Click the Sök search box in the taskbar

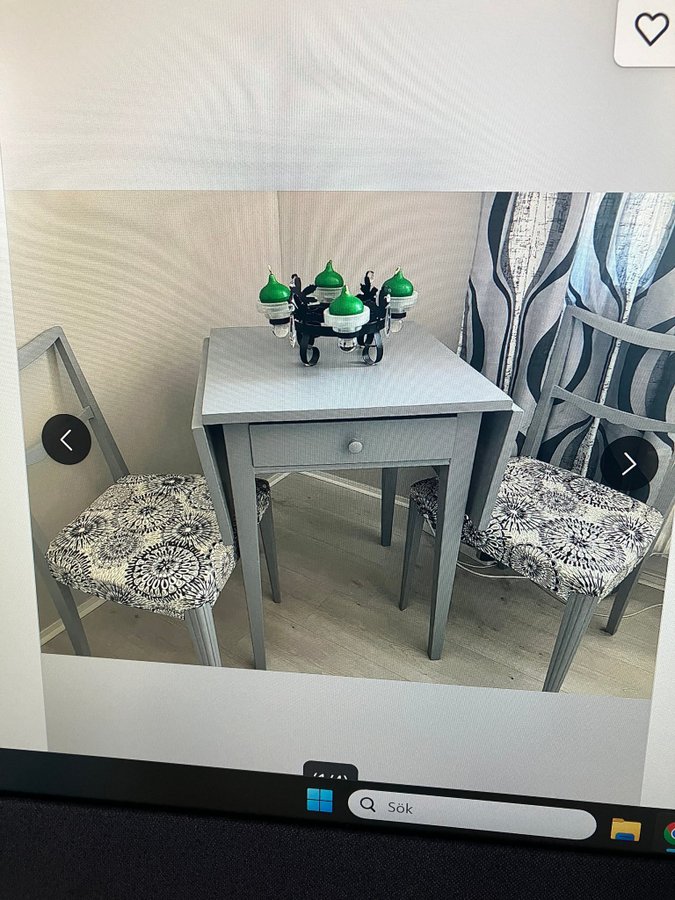pyautogui.click(x=471, y=809)
